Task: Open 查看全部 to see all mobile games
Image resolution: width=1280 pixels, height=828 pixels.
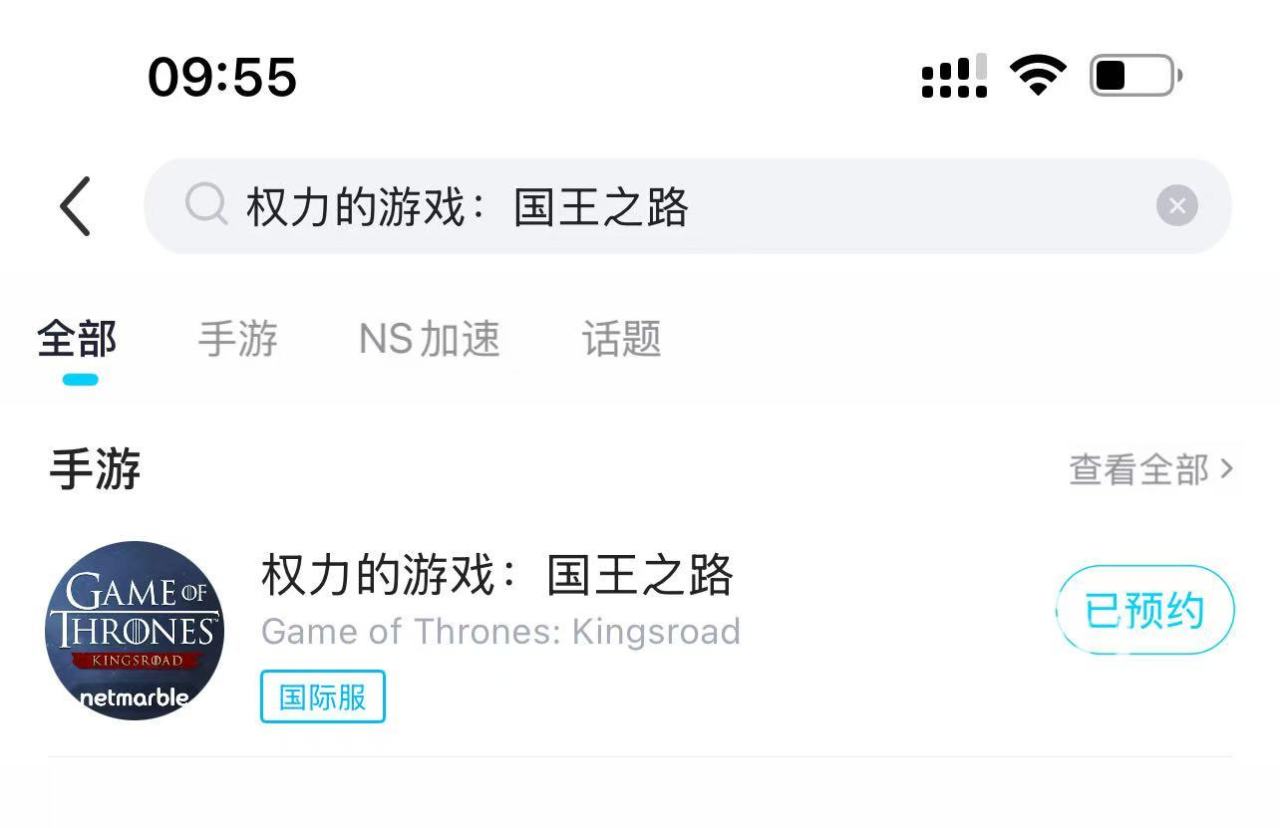Action: tap(1150, 469)
